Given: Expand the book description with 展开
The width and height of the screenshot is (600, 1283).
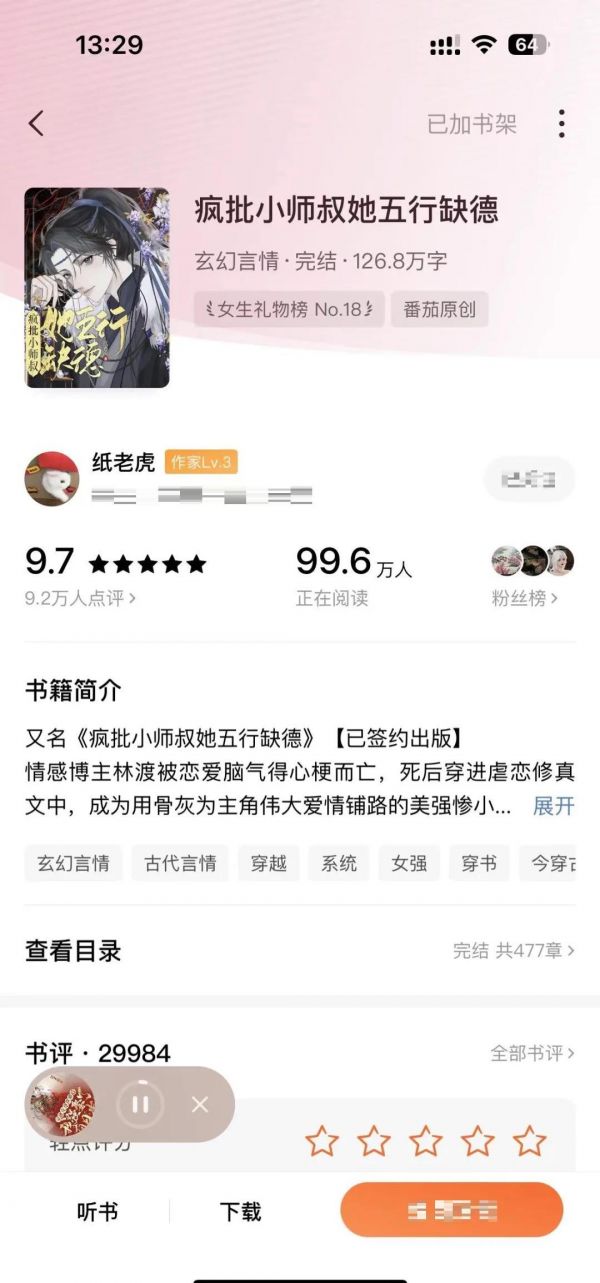Looking at the screenshot, I should point(553,806).
